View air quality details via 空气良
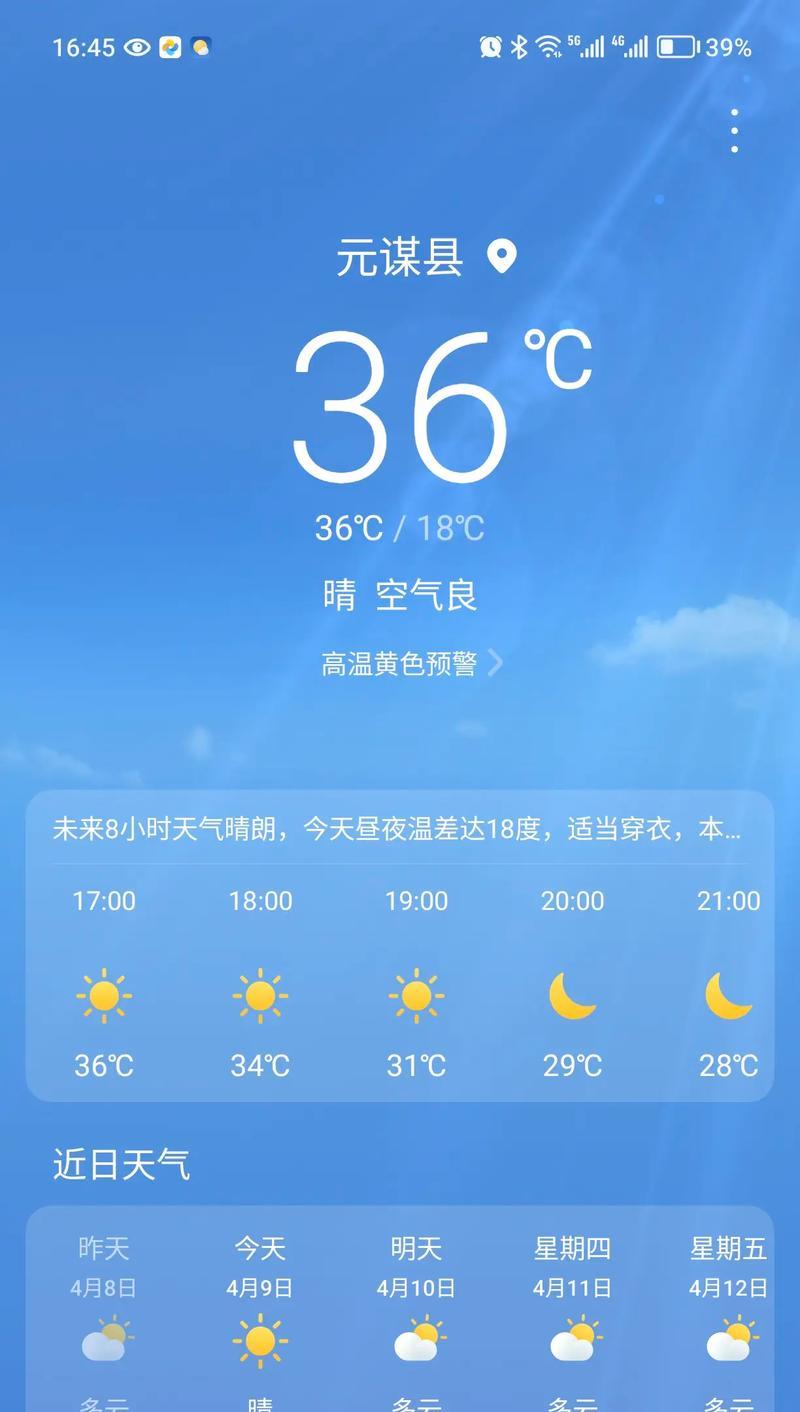This screenshot has height=1412, width=800. coord(427,595)
